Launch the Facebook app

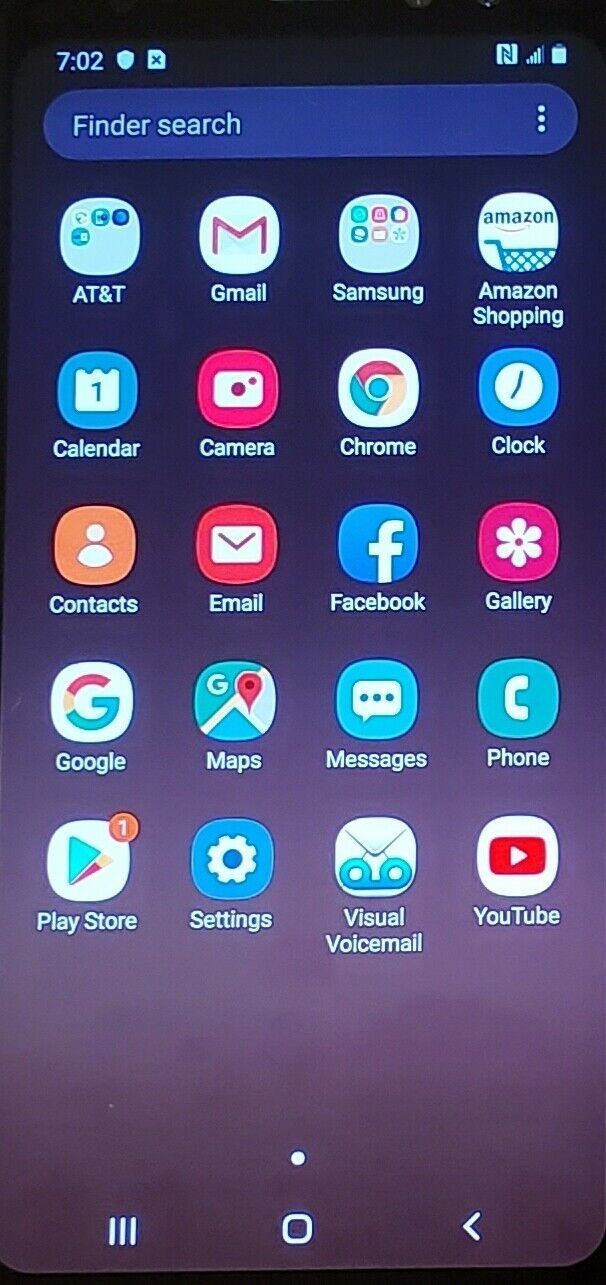[x=378, y=544]
